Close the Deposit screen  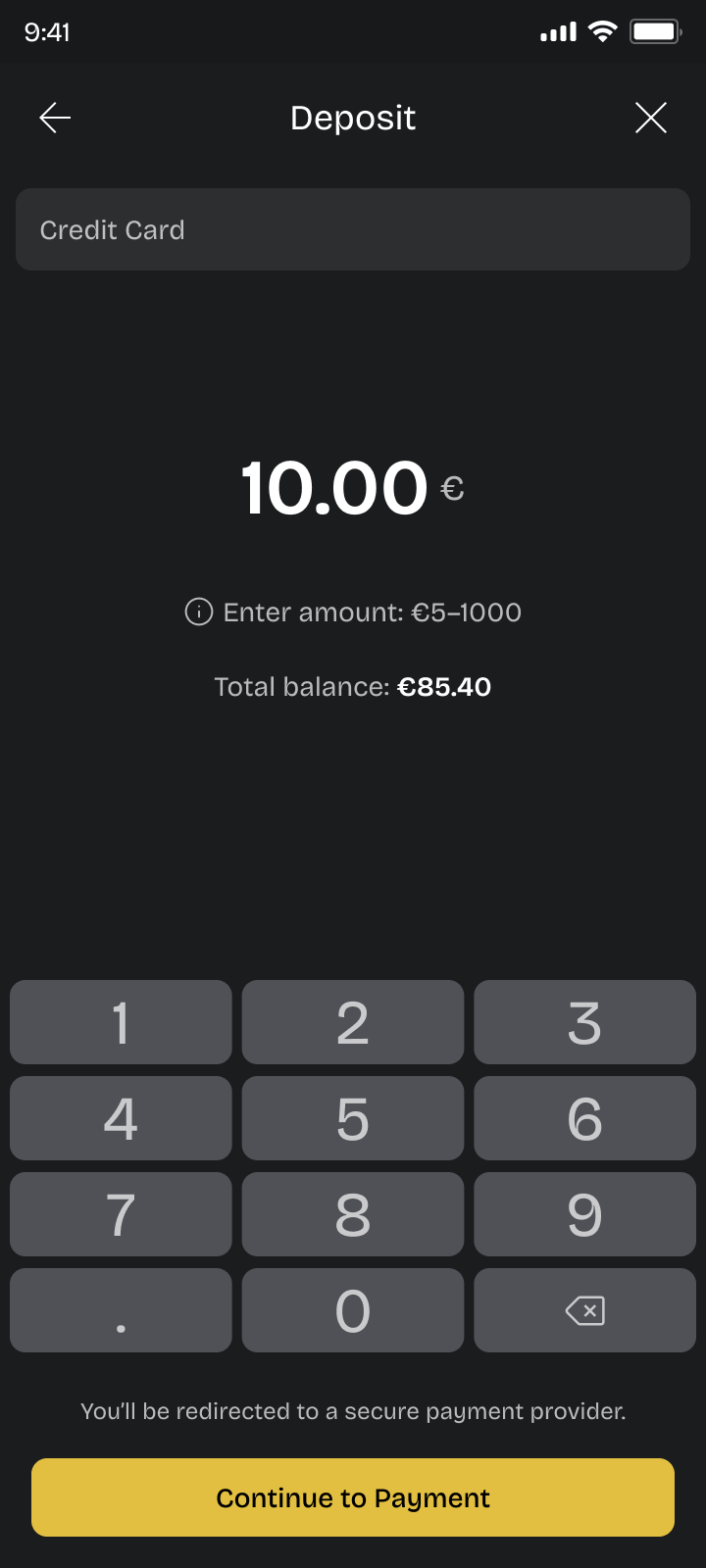[651, 119]
